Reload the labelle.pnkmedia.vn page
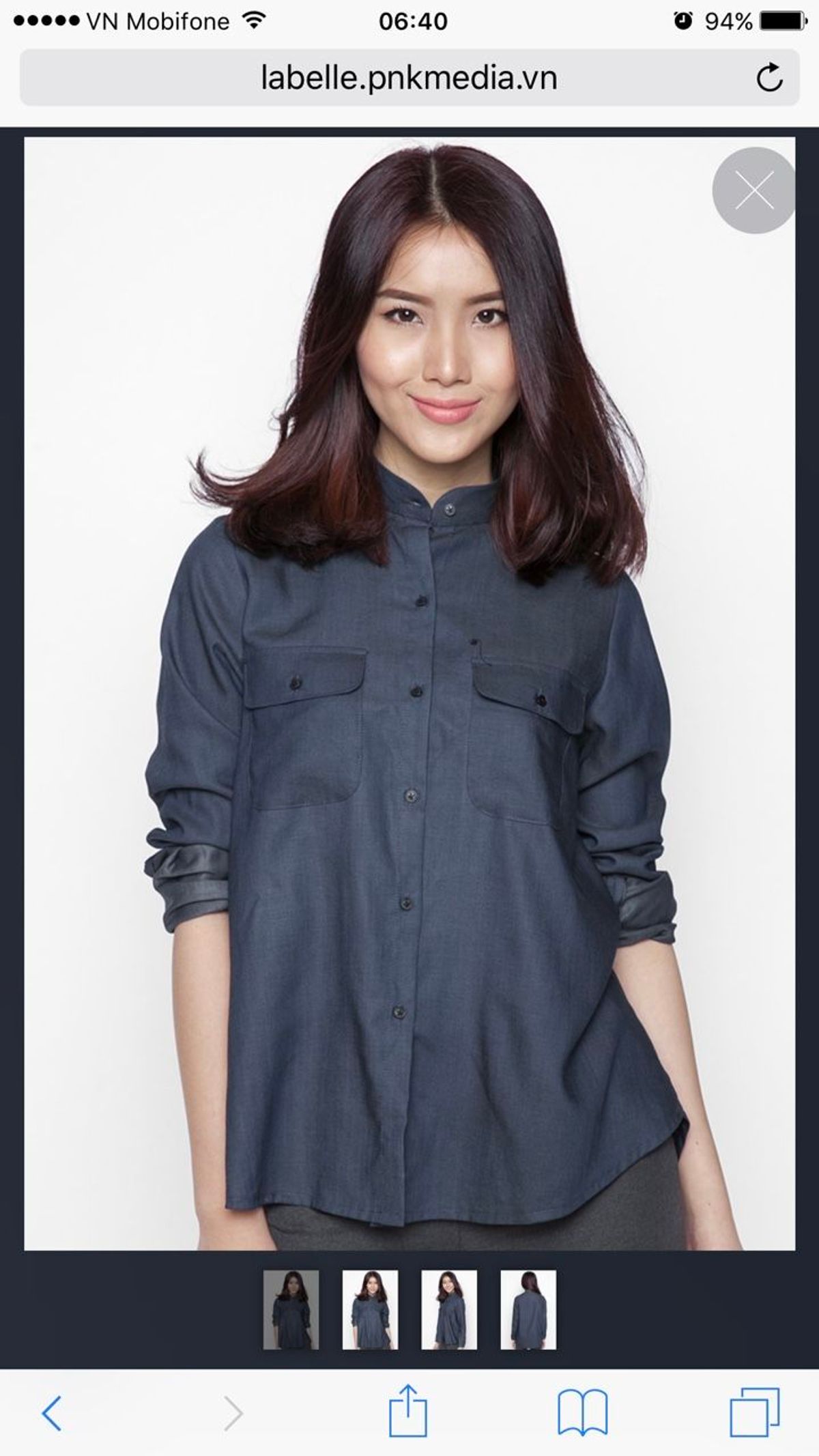 (769, 78)
